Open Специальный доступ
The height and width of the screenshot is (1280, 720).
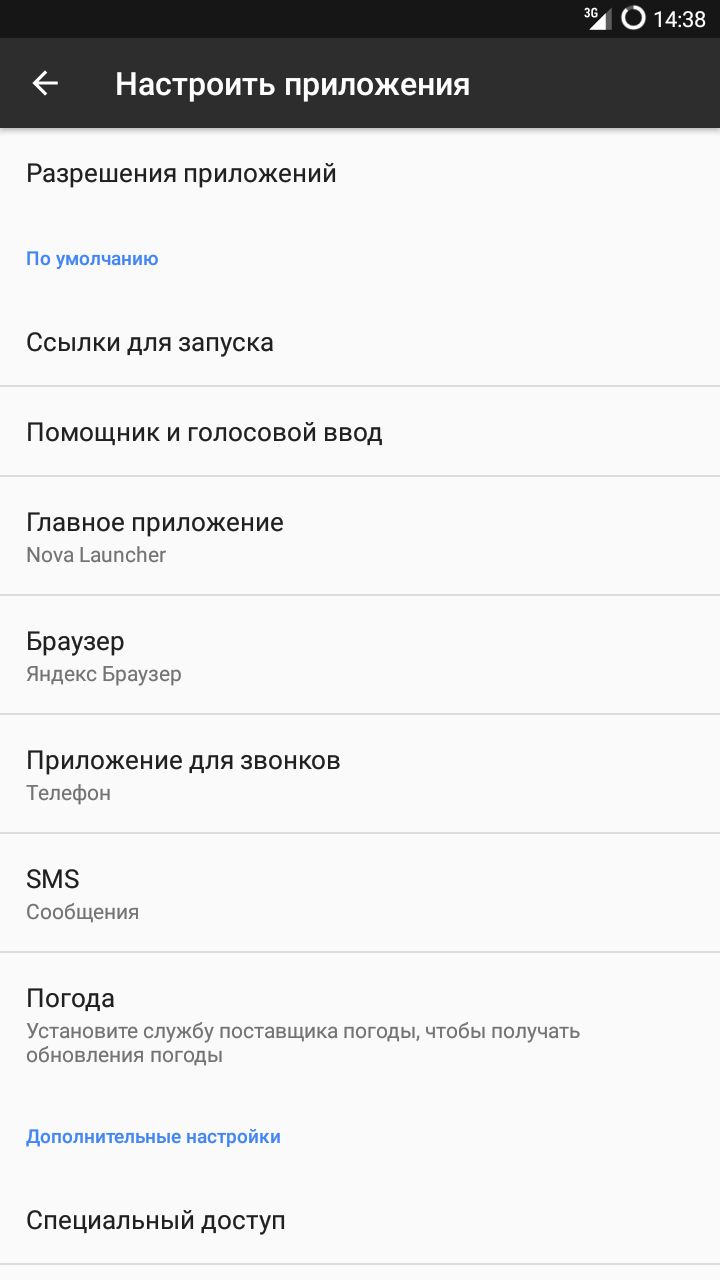pyautogui.click(x=156, y=1221)
